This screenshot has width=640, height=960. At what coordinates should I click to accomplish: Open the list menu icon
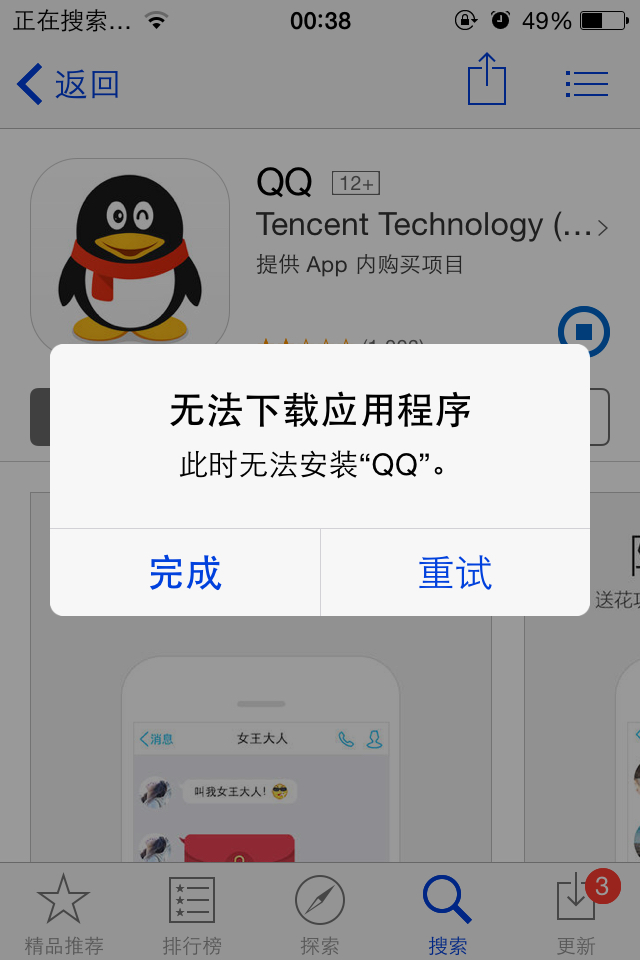pyautogui.click(x=586, y=83)
